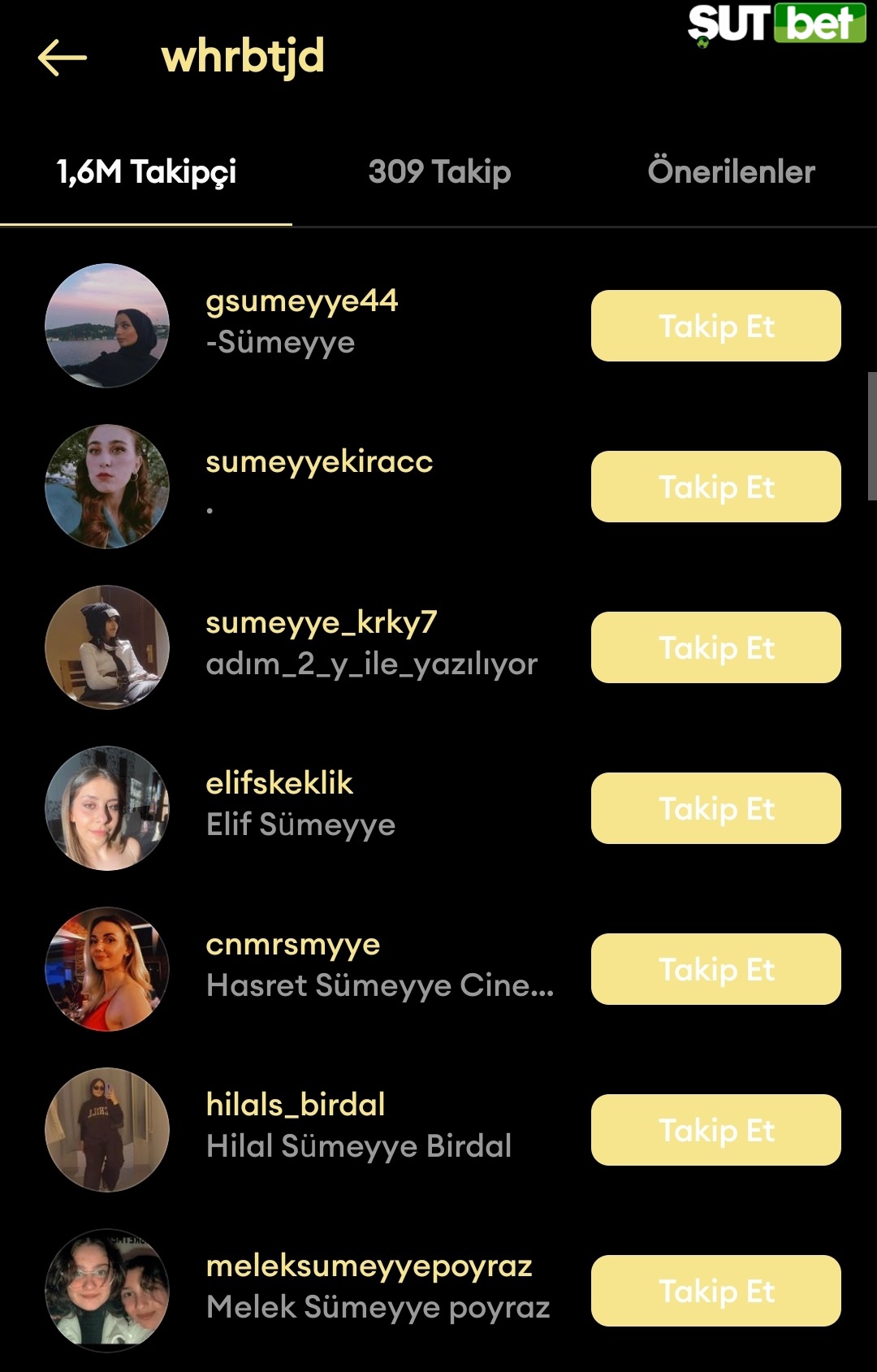877x1372 pixels.
Task: Open sumeyyekiracc's profile
Action: click(318, 462)
